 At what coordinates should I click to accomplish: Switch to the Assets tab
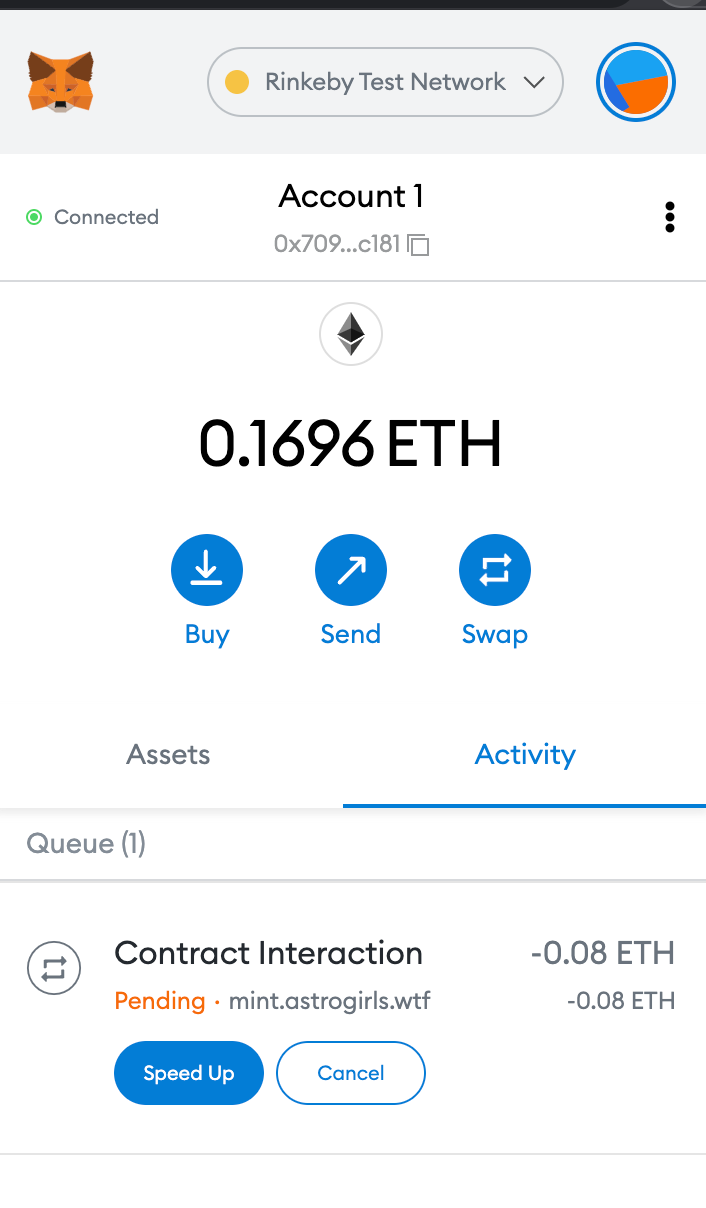pos(168,754)
